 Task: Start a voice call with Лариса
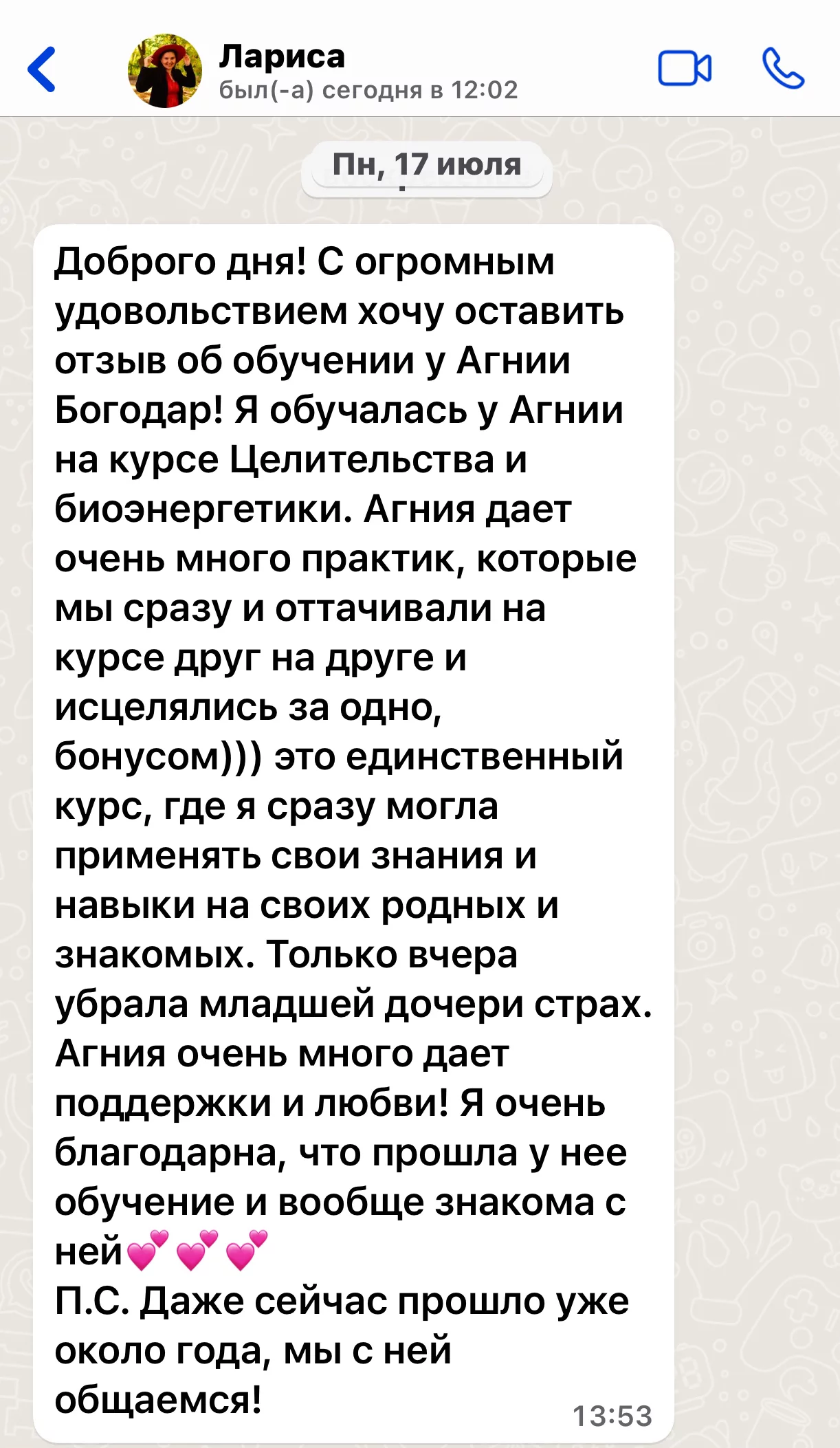point(783,68)
